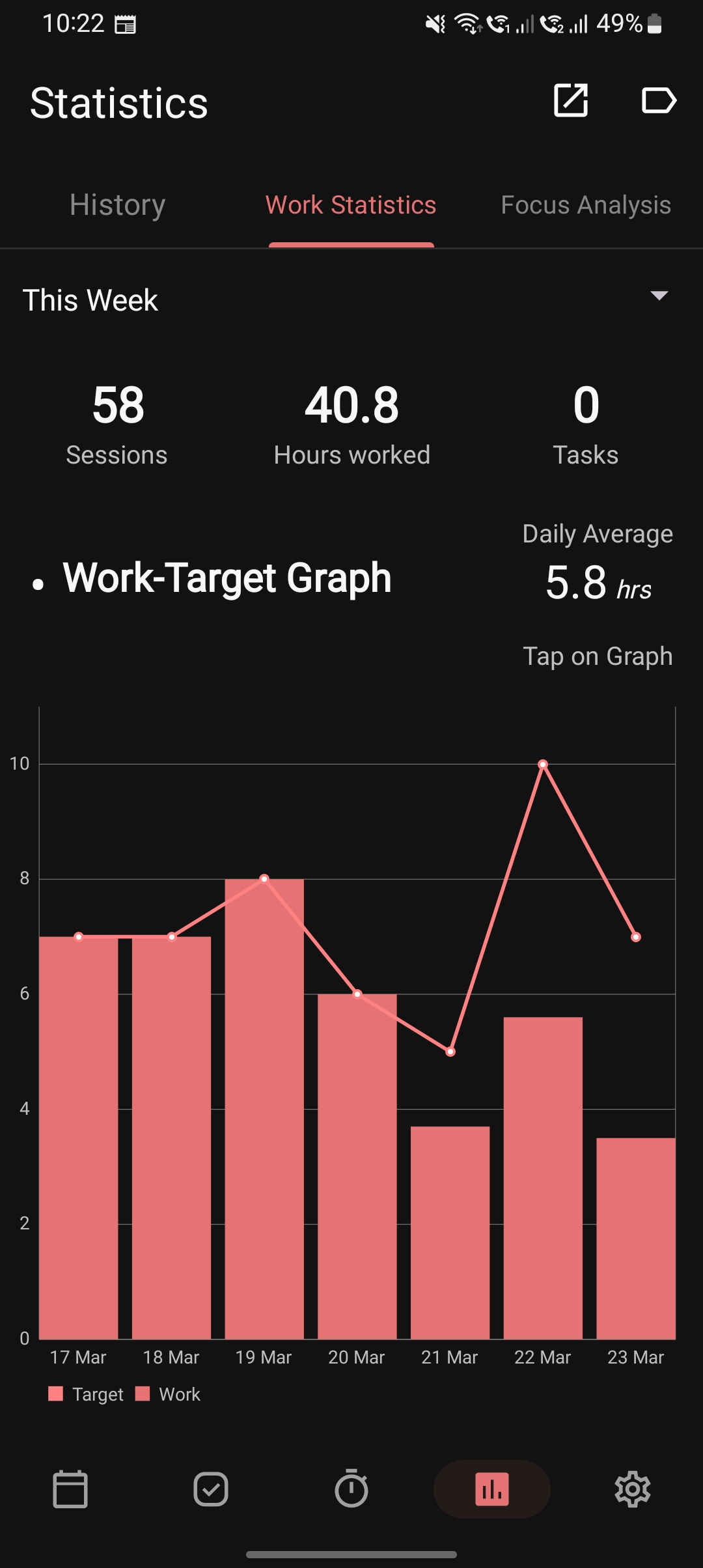Image resolution: width=703 pixels, height=1568 pixels.
Task: Switch to the History tab
Action: point(118,205)
